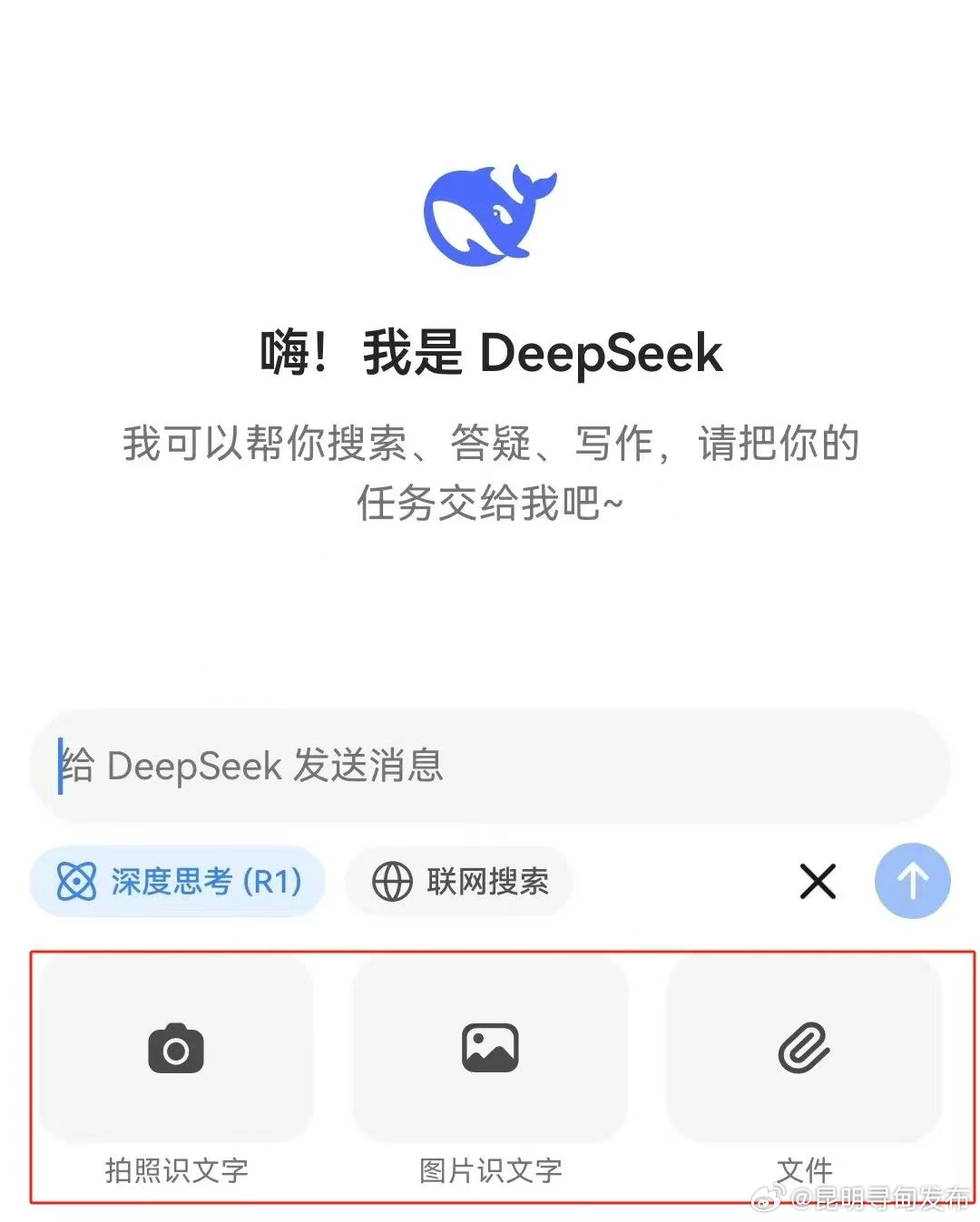Tap the blue upward send arrow
This screenshot has height=1222, width=980.
pyautogui.click(x=912, y=880)
